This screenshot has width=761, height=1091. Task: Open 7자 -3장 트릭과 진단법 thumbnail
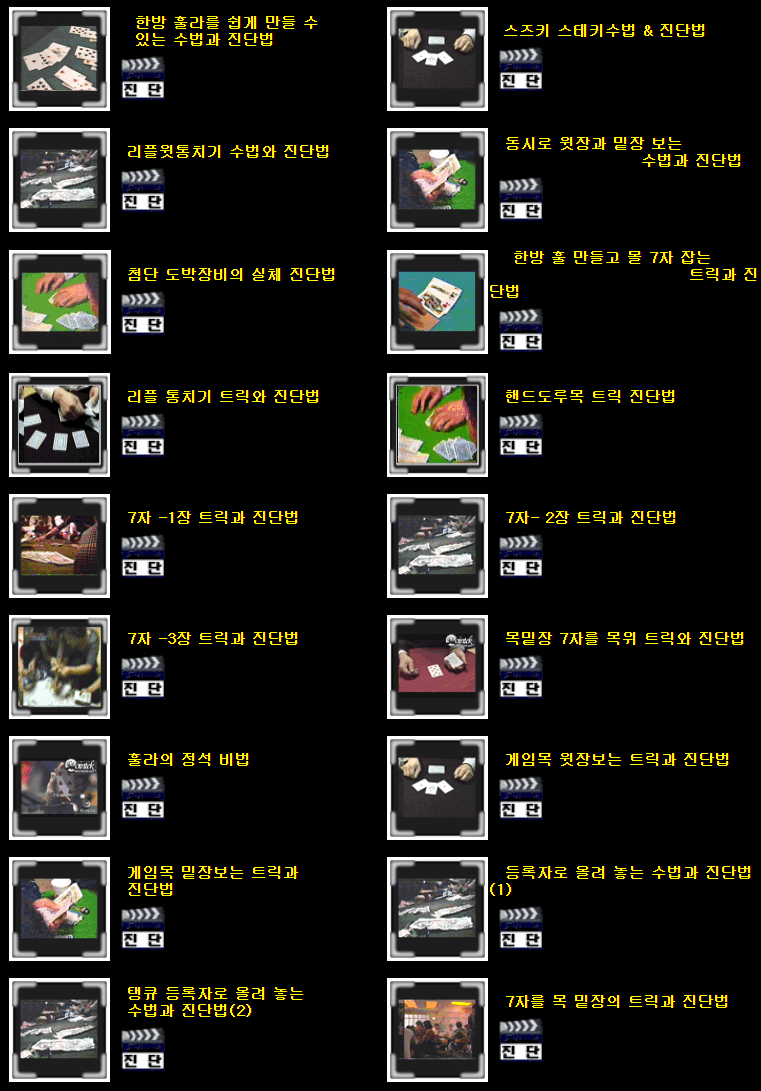(59, 667)
